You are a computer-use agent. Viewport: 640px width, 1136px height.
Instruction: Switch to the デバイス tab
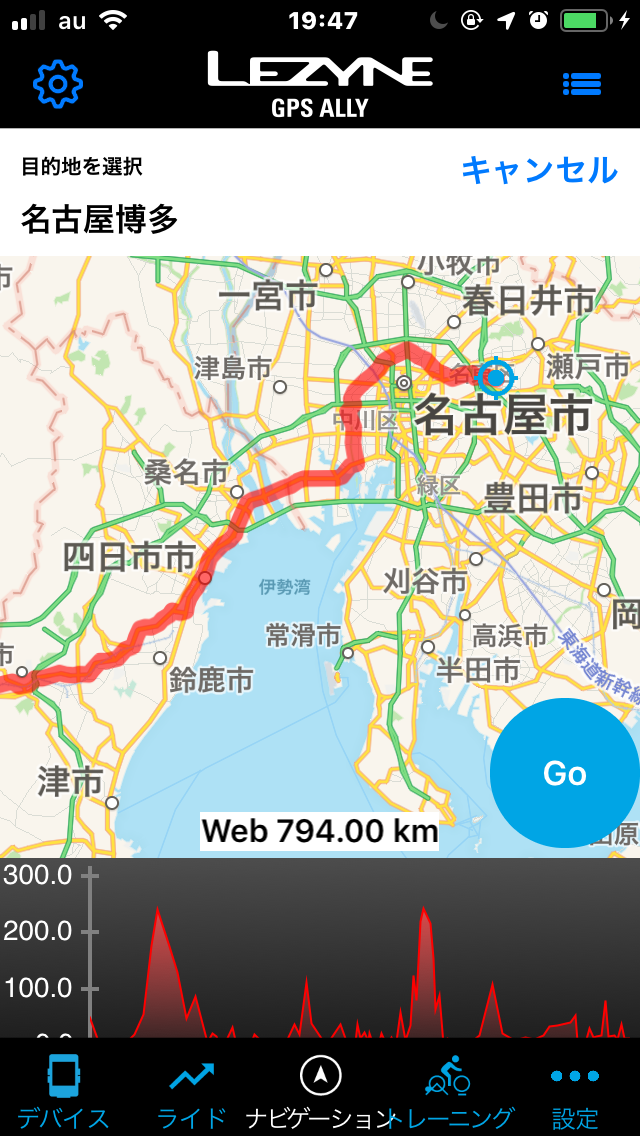coord(63,1091)
